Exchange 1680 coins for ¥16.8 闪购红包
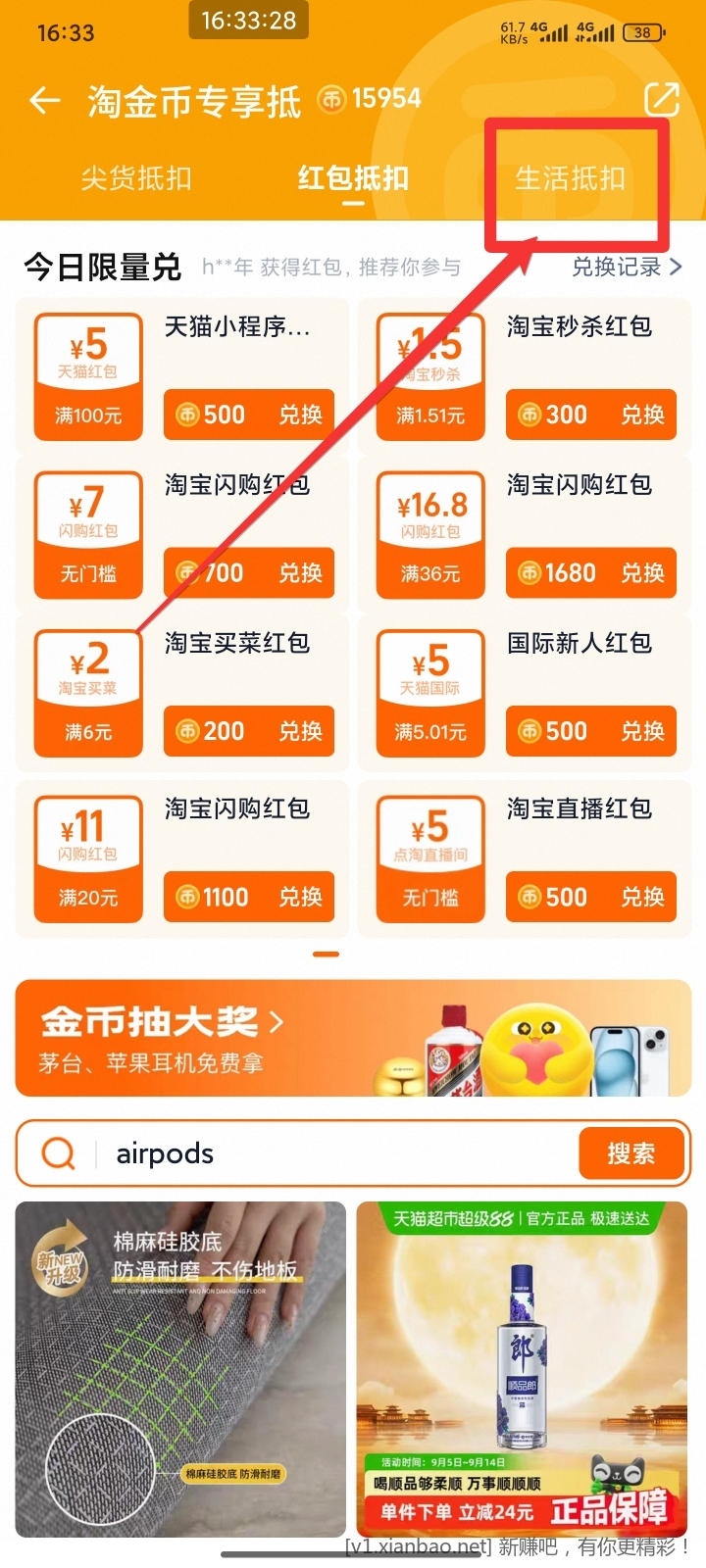This screenshot has width=706, height=1568. [591, 573]
